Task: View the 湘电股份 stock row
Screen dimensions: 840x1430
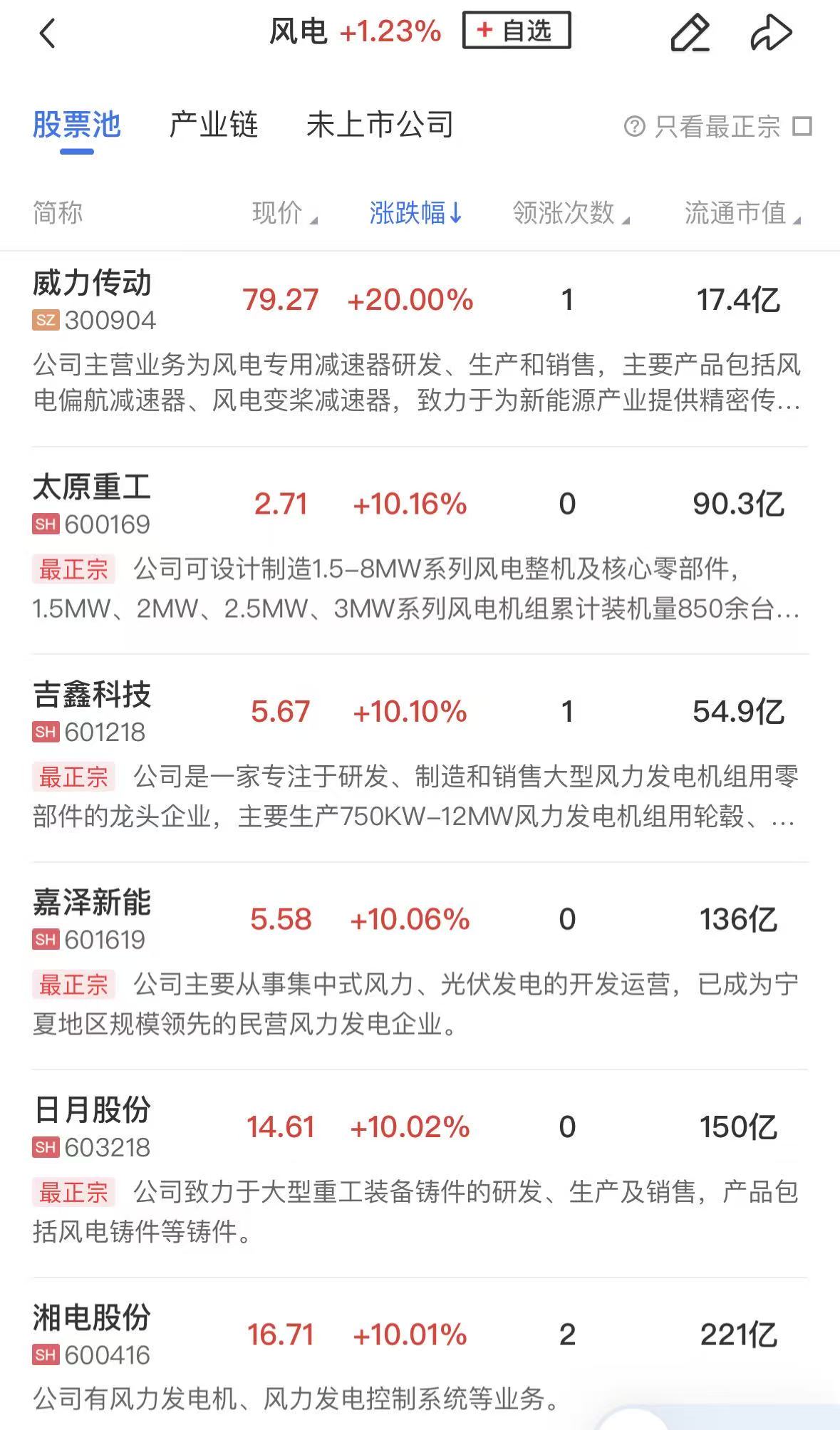Action: [x=92, y=1334]
